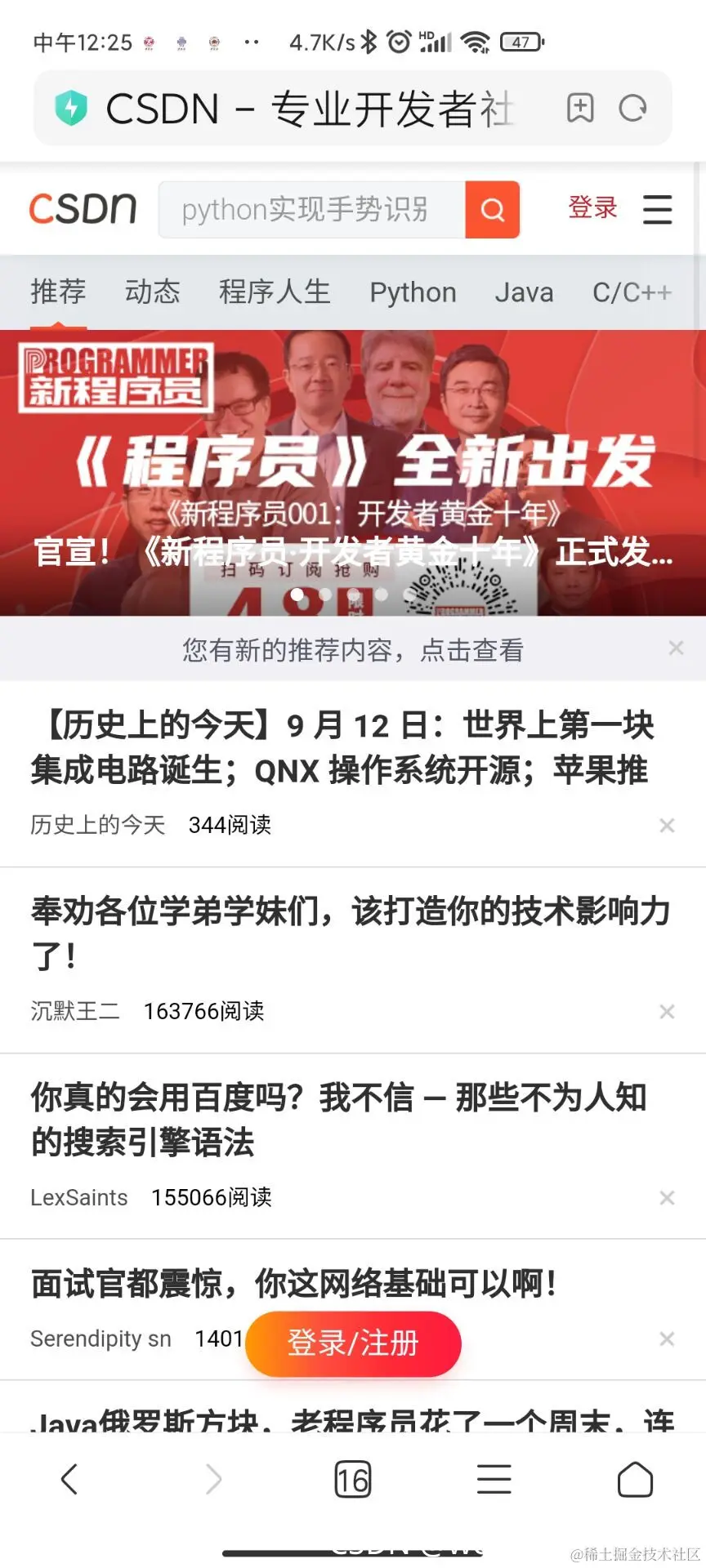Tap the orange search magnifier icon
The height and width of the screenshot is (1568, 706).
tap(492, 209)
